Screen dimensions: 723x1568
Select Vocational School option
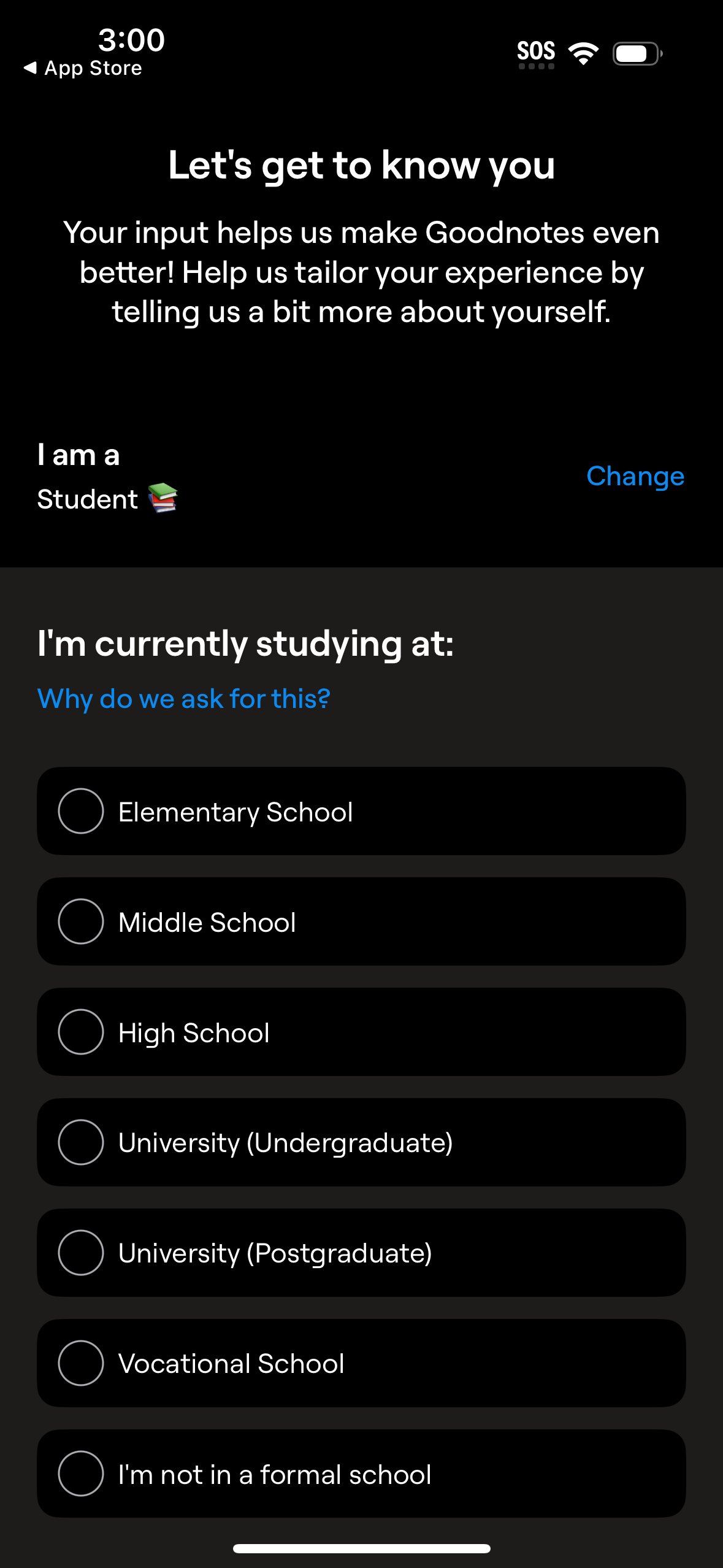pos(361,1363)
